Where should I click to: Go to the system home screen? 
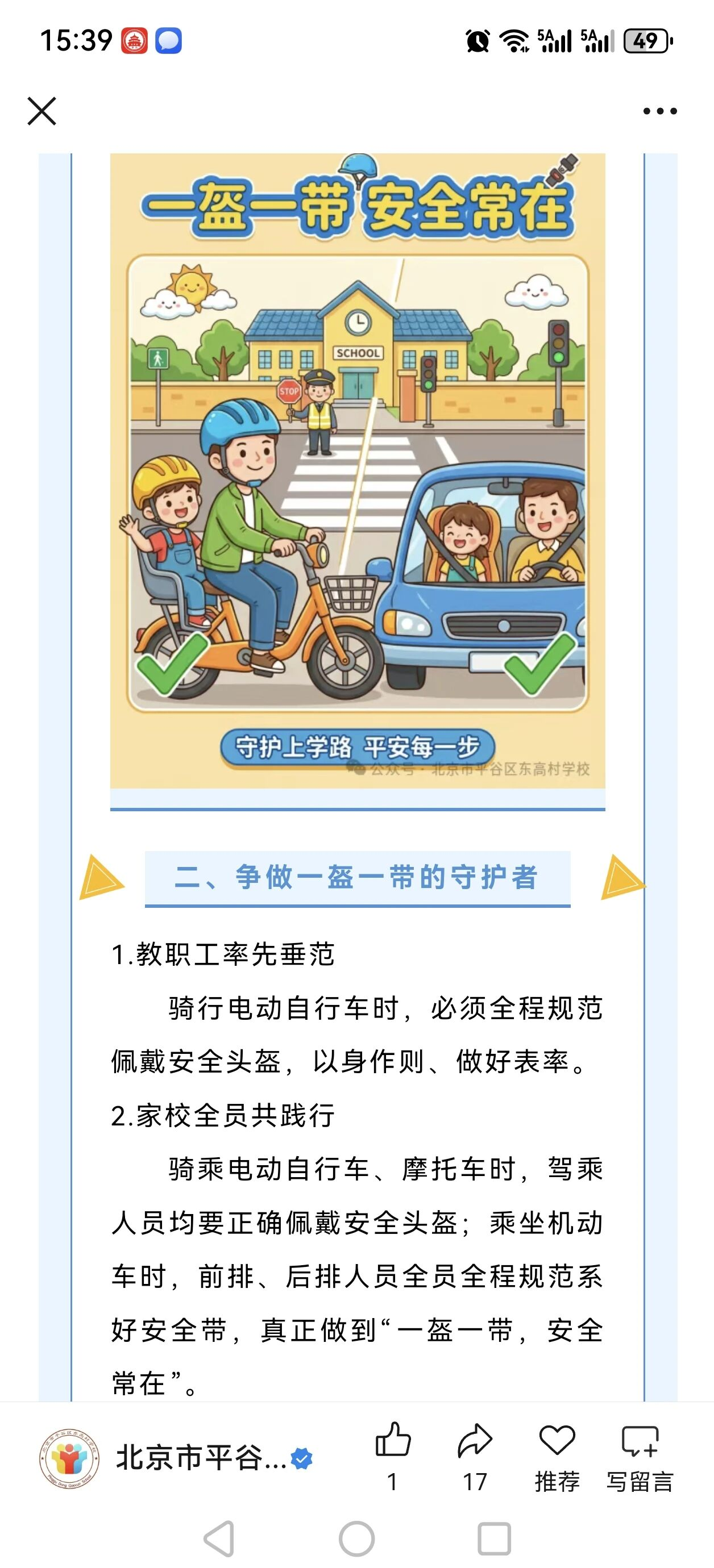point(357,1539)
